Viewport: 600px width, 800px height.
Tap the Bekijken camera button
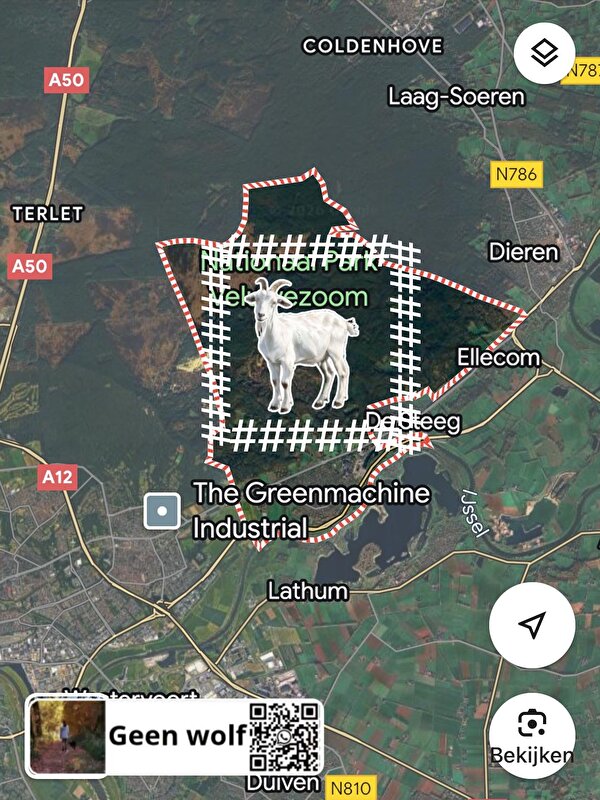click(x=532, y=734)
